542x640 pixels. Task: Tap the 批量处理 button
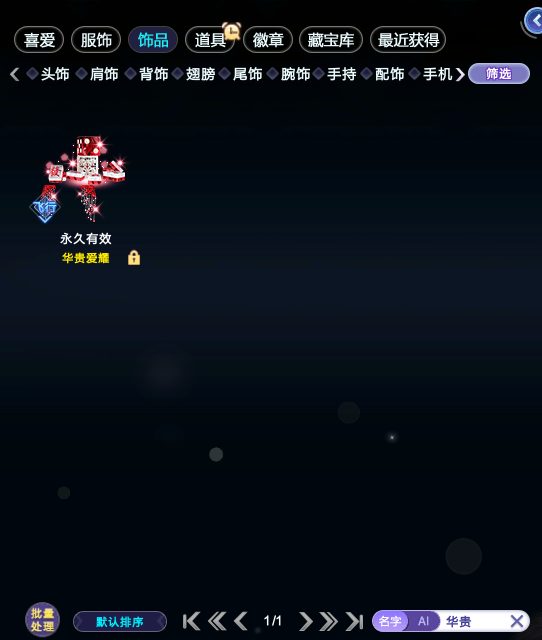(x=42, y=620)
